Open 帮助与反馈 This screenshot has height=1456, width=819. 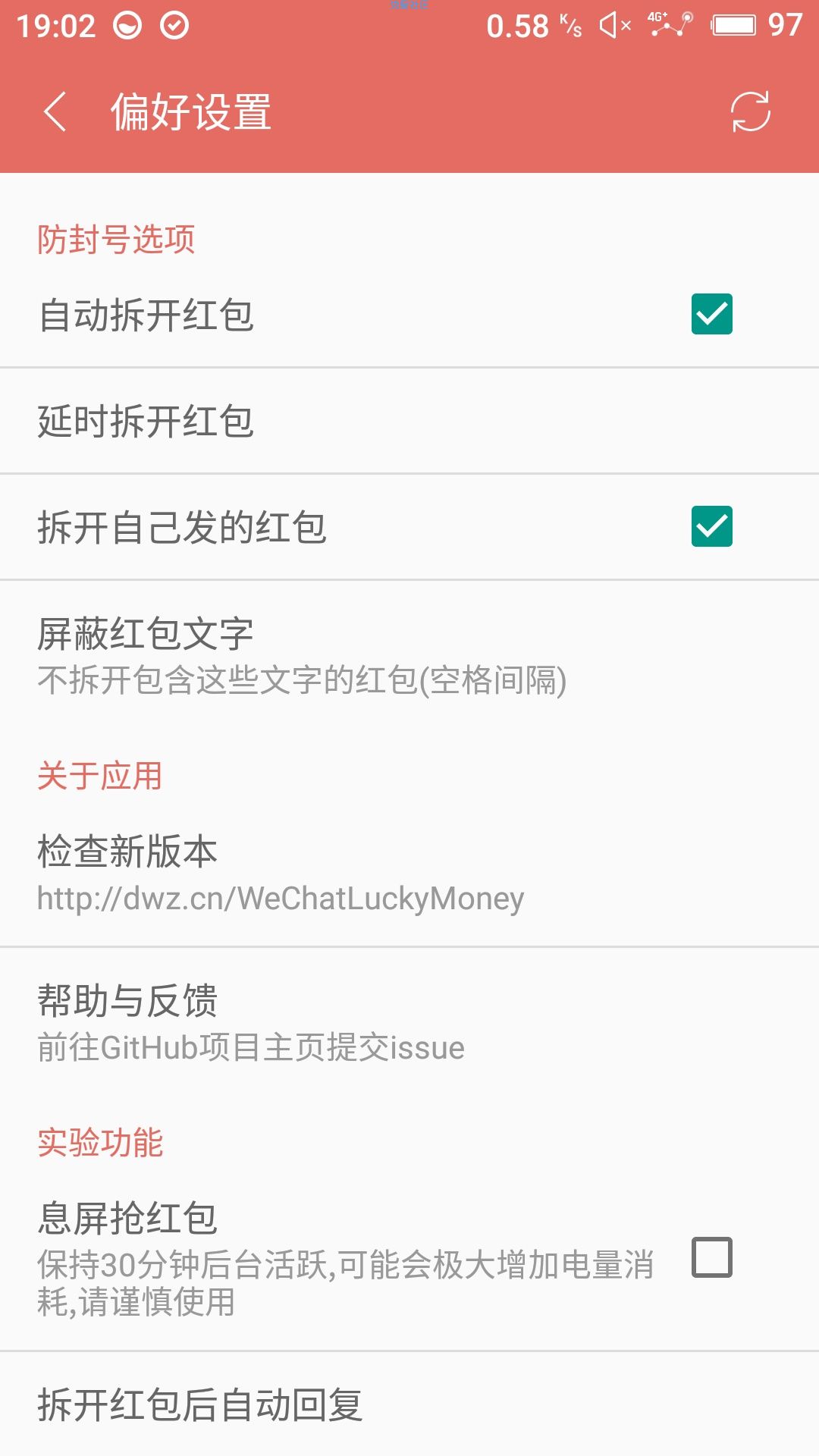[409, 1023]
